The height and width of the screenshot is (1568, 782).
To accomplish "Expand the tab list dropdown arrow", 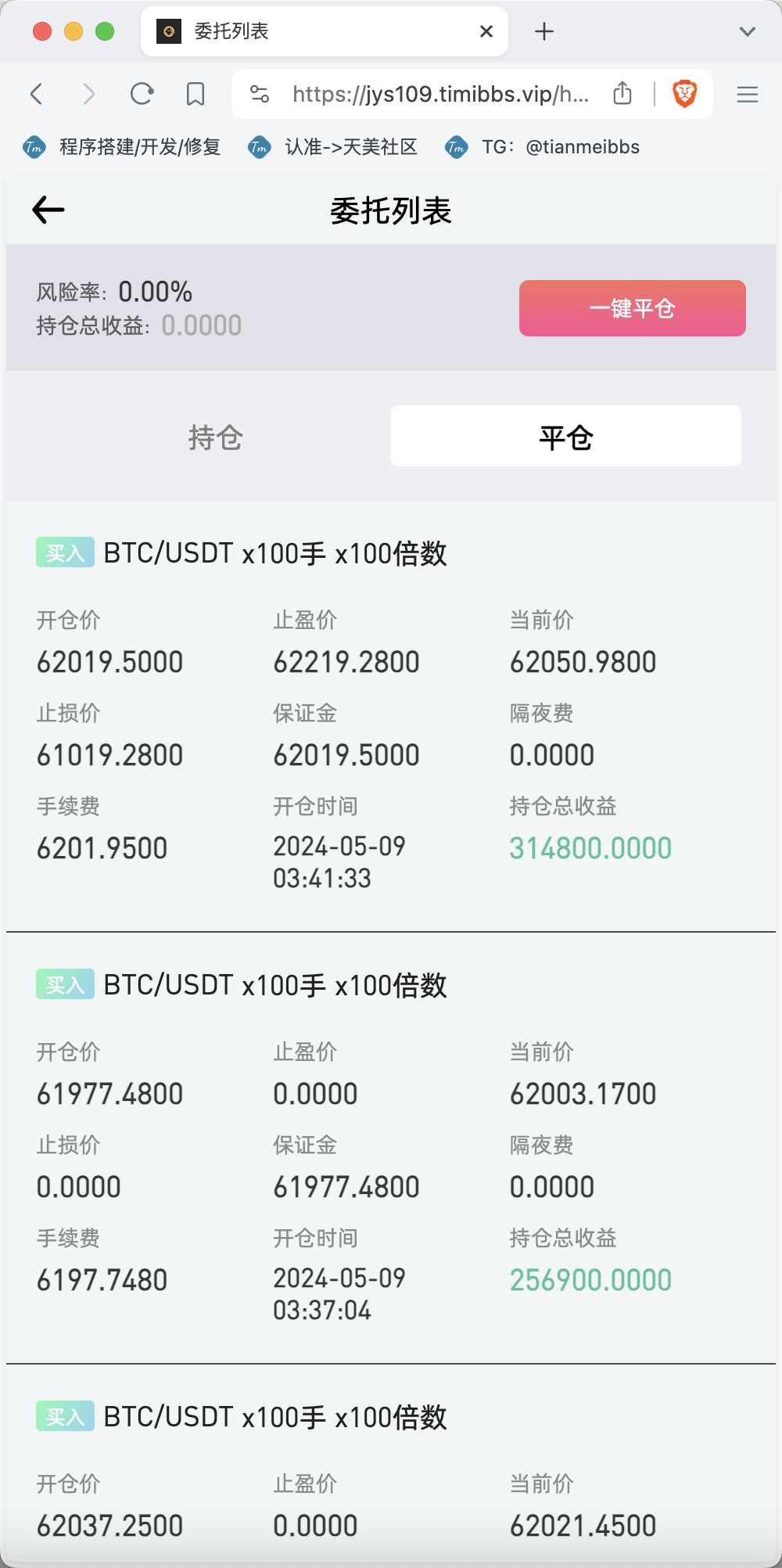I will [x=748, y=31].
